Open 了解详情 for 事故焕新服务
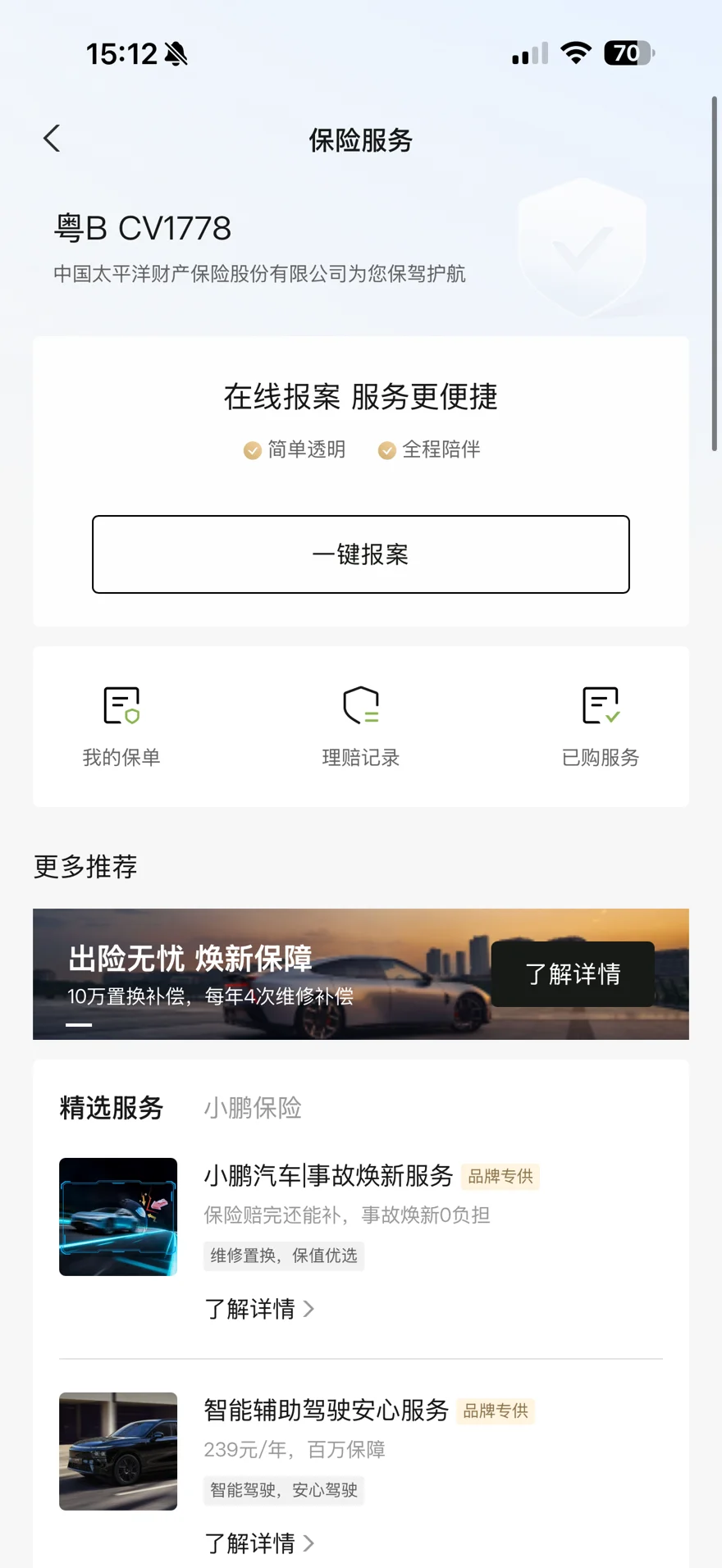 click(x=258, y=1309)
